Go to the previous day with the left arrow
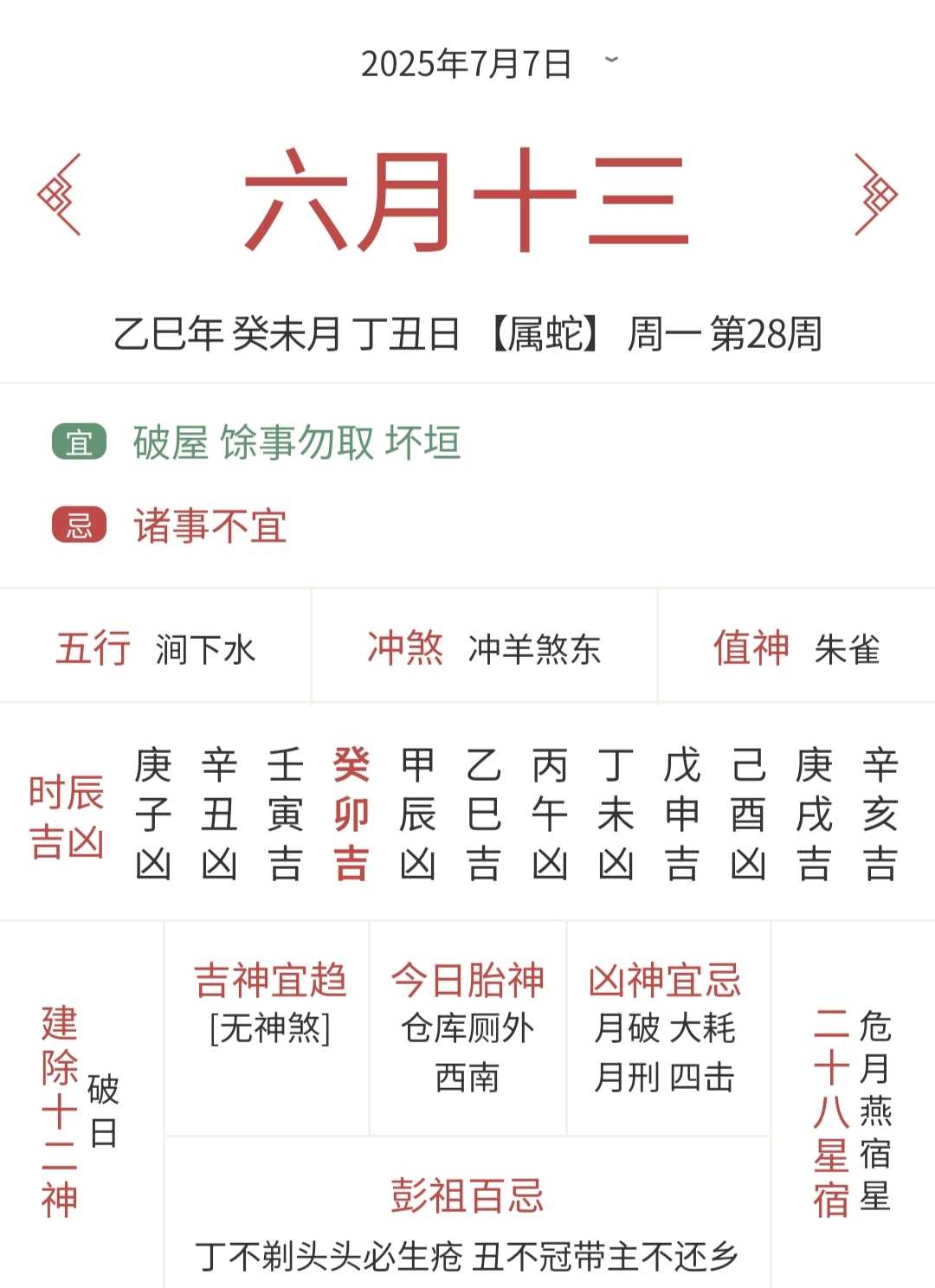 [59, 196]
